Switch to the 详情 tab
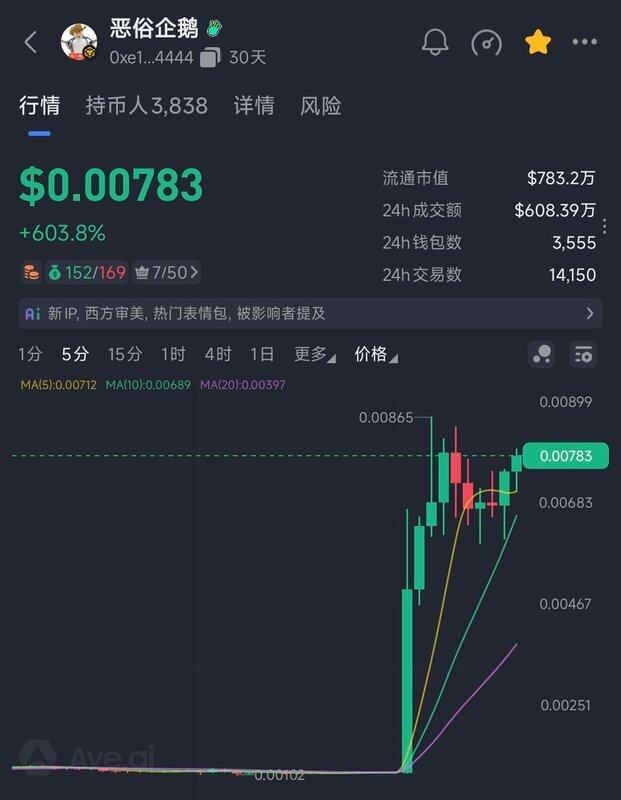The height and width of the screenshot is (800, 621). pyautogui.click(x=254, y=106)
